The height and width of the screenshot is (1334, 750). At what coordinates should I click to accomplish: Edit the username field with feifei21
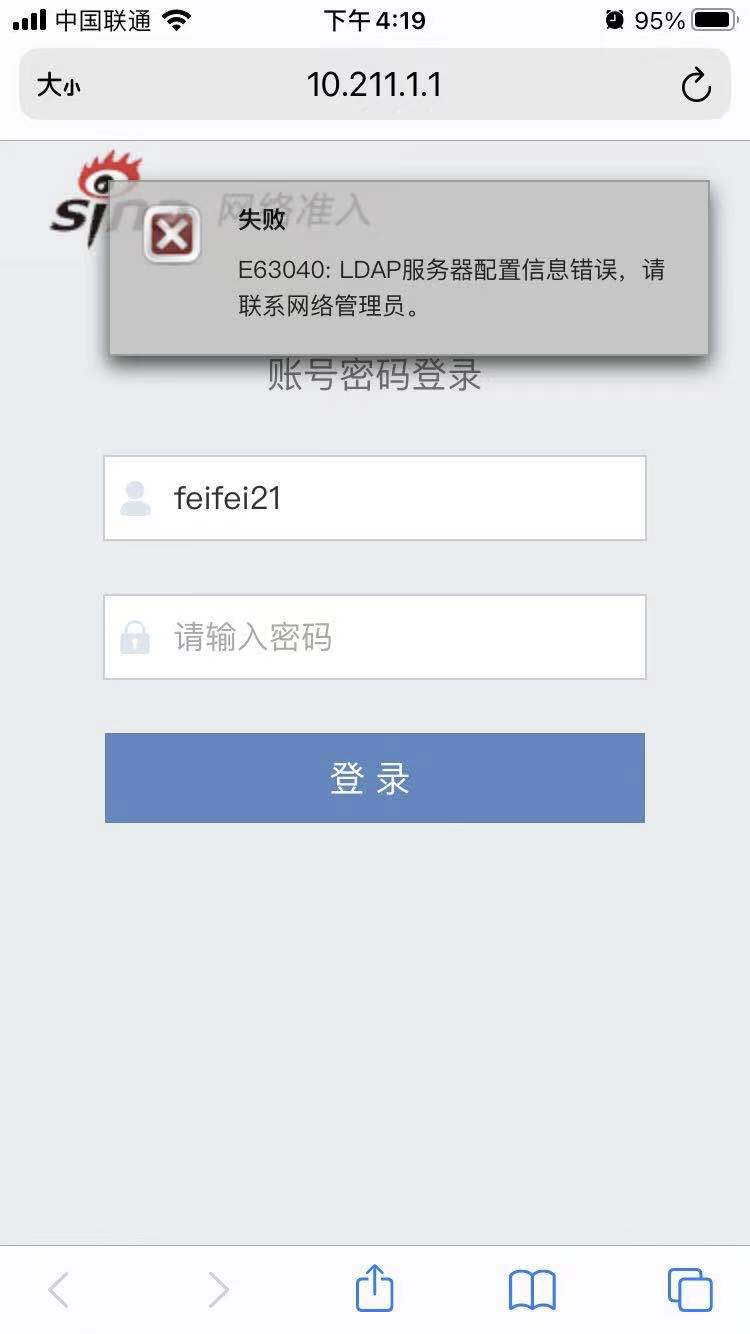375,498
